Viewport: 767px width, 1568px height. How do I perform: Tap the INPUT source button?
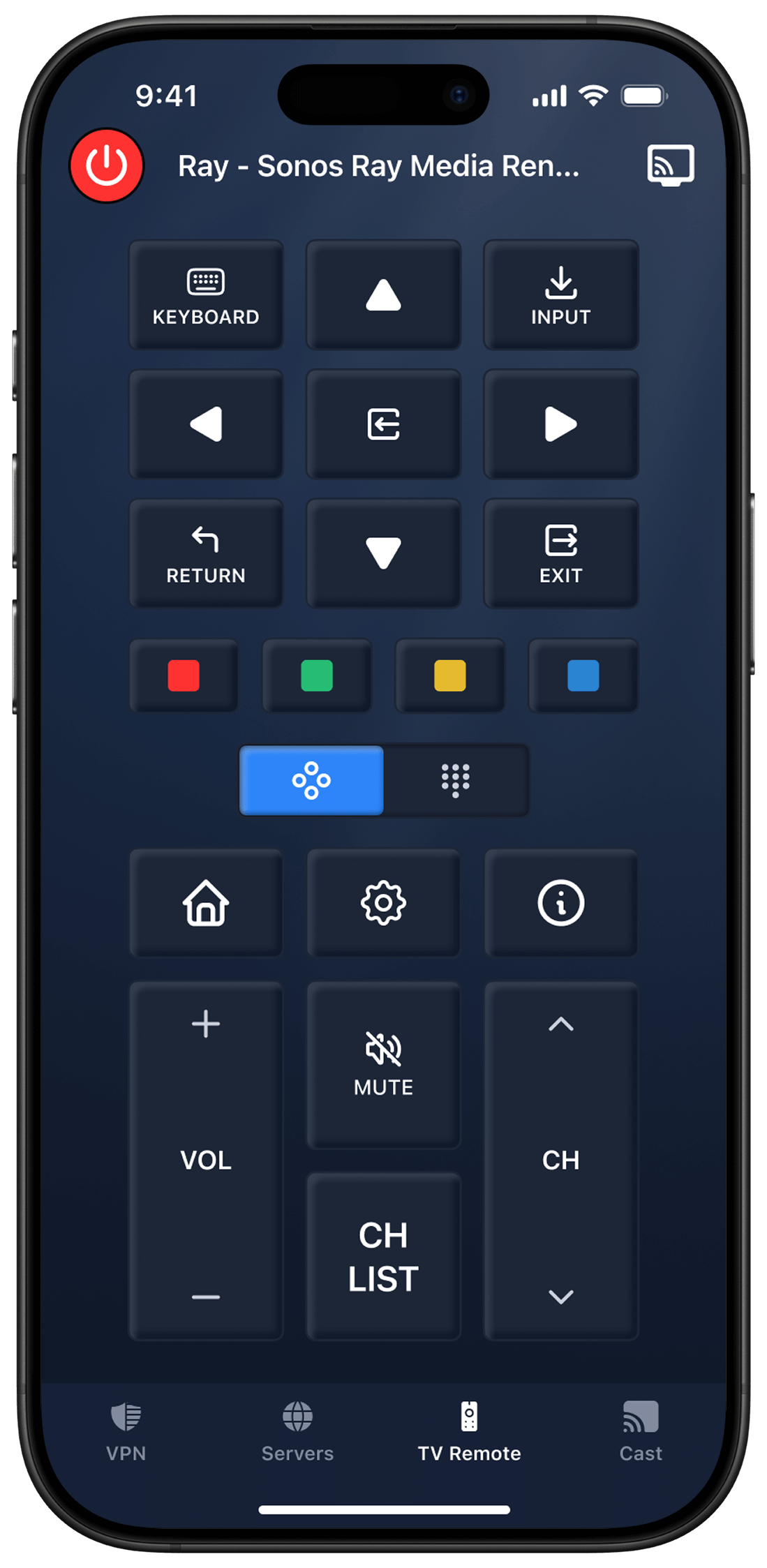point(560,295)
